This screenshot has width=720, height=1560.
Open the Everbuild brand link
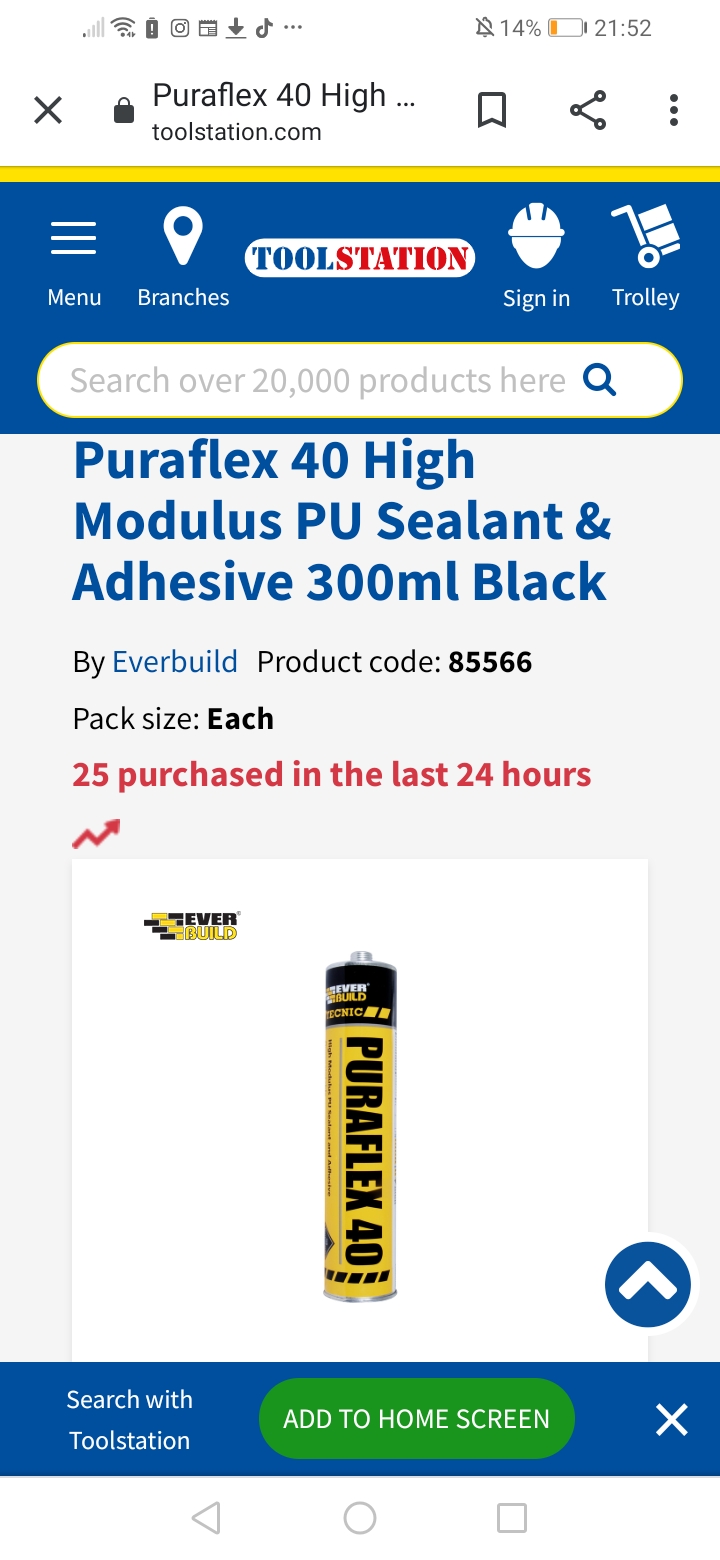pyautogui.click(x=175, y=662)
